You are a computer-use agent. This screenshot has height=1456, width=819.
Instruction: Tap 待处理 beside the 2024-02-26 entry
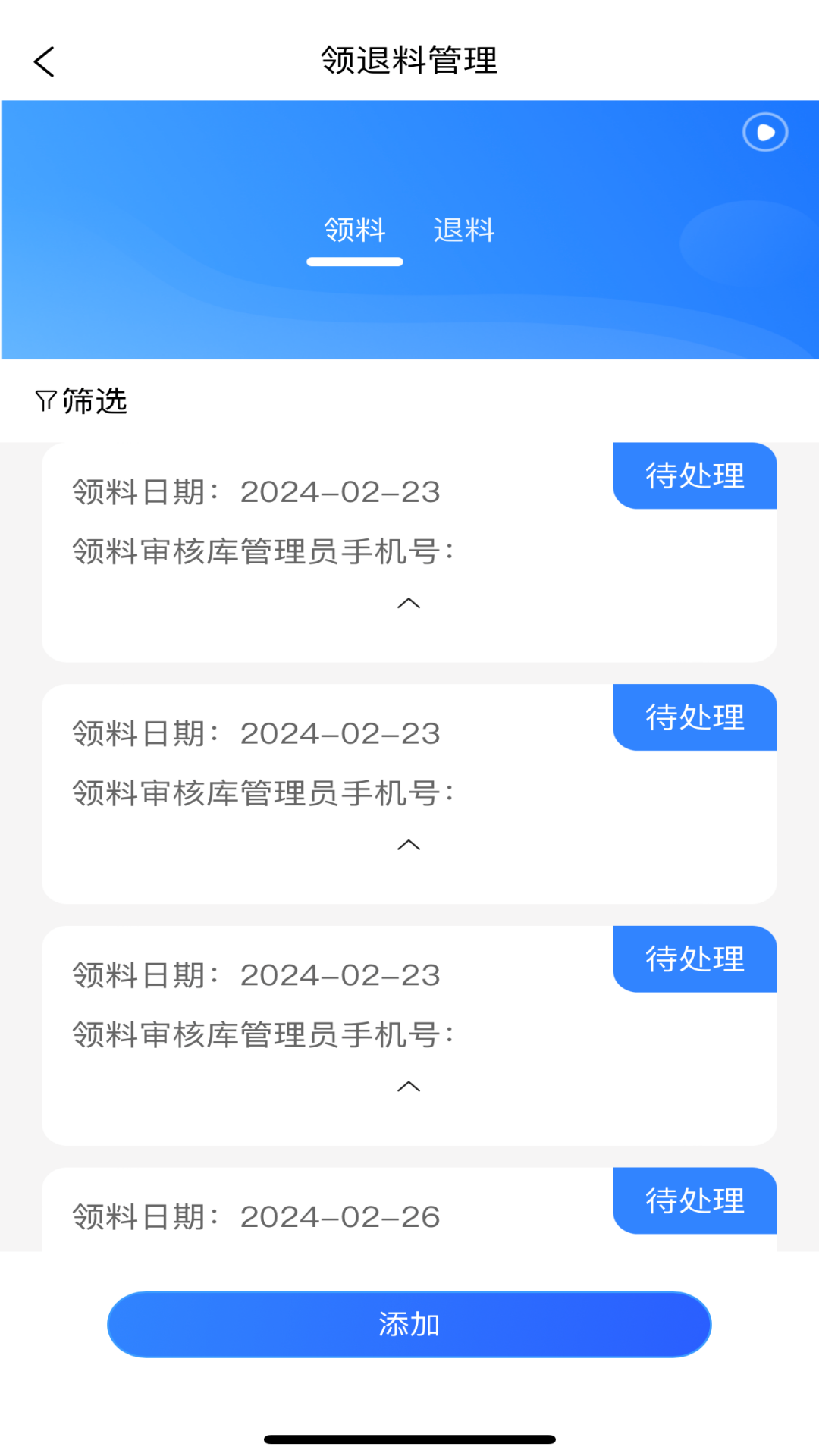click(x=694, y=1200)
